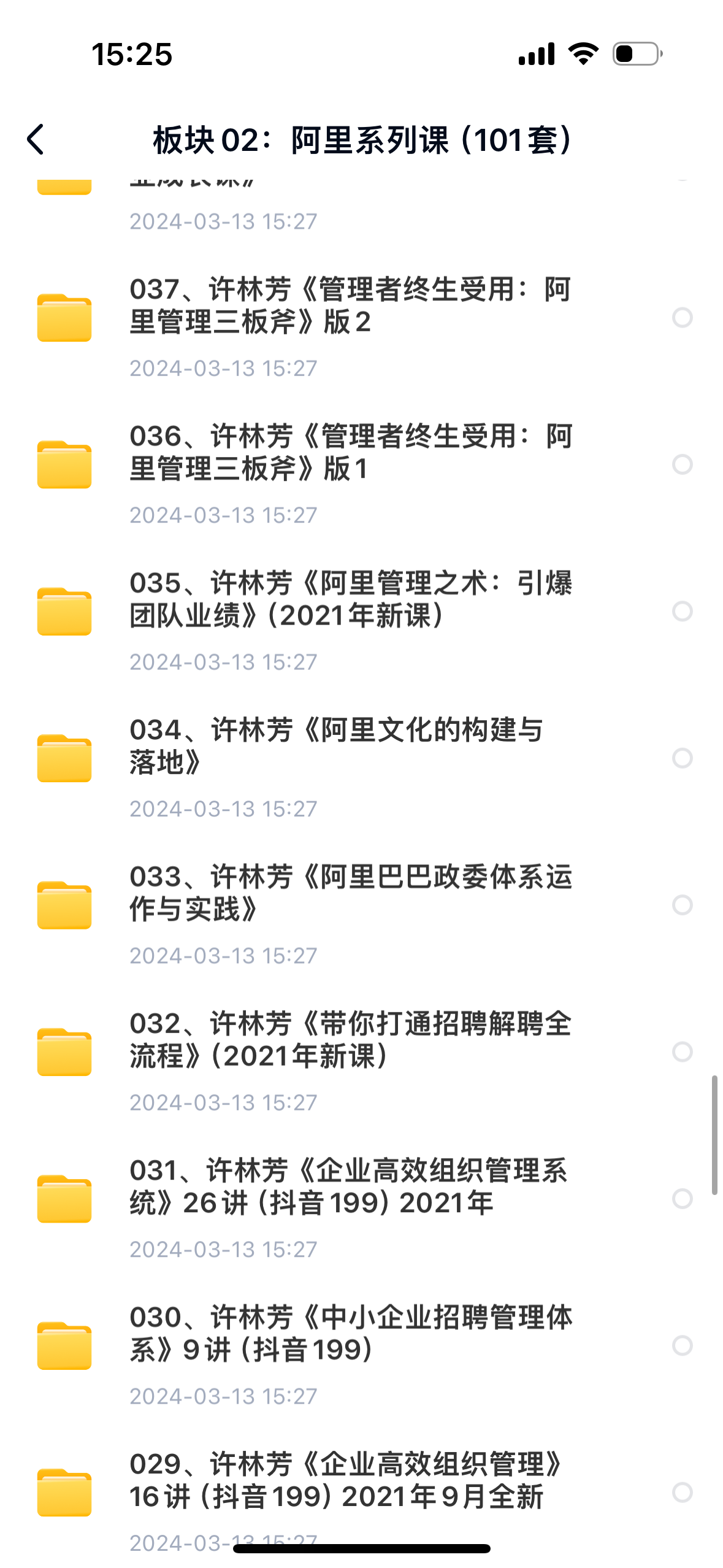The width and height of the screenshot is (723, 1568).
Task: Open folder 032 带你打通招聘解聘全流程
Action: click(x=350, y=1040)
